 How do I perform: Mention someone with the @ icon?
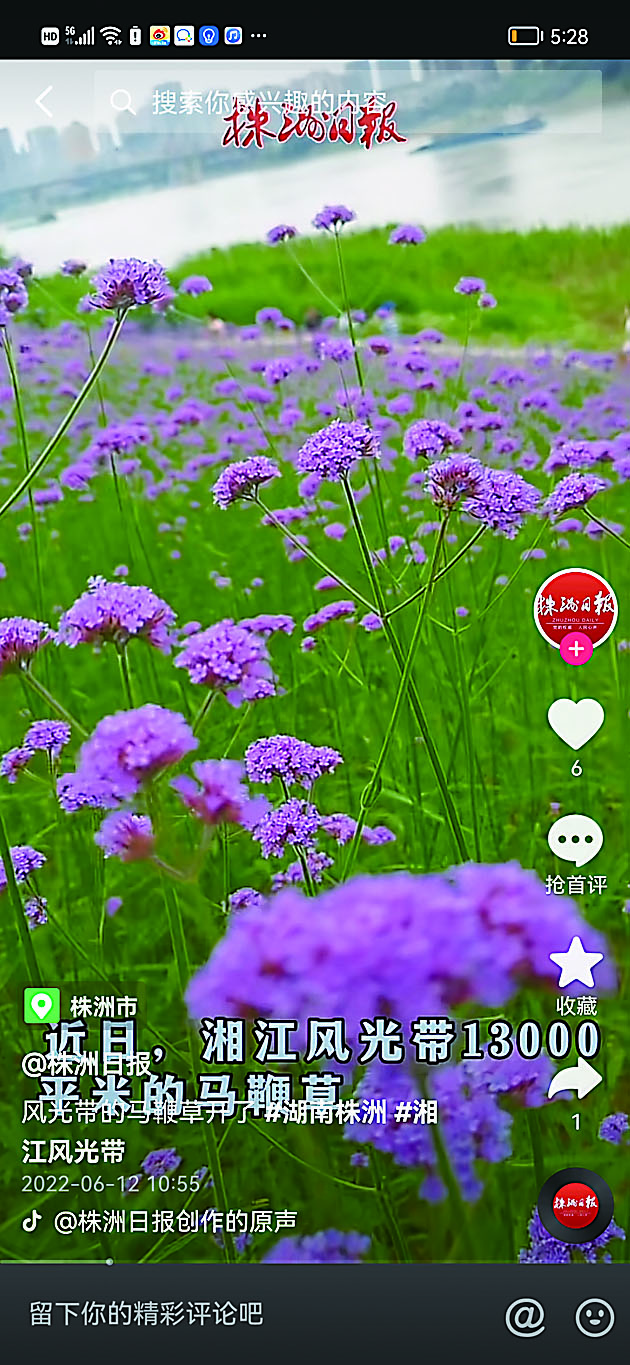click(x=525, y=1317)
